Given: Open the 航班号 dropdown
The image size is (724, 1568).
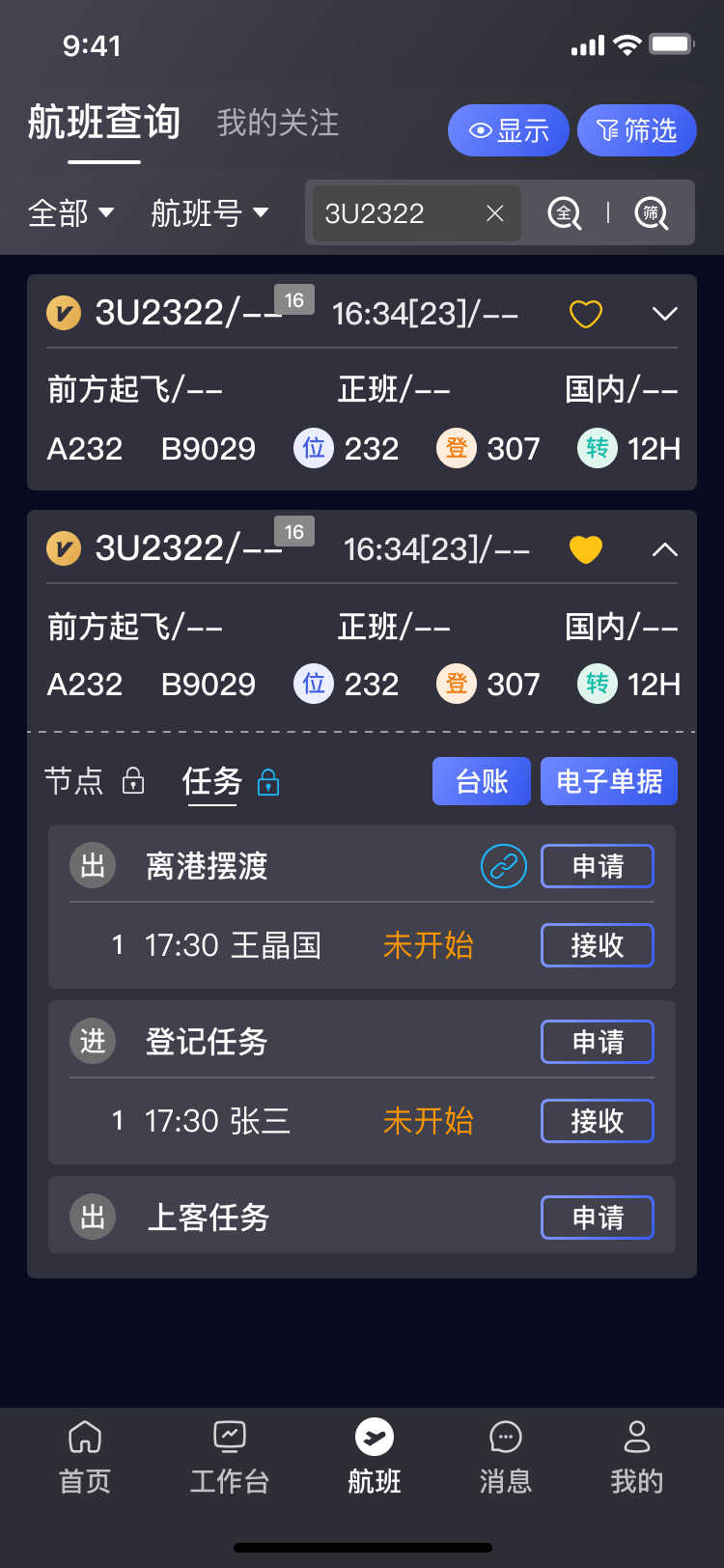Looking at the screenshot, I should coord(209,213).
